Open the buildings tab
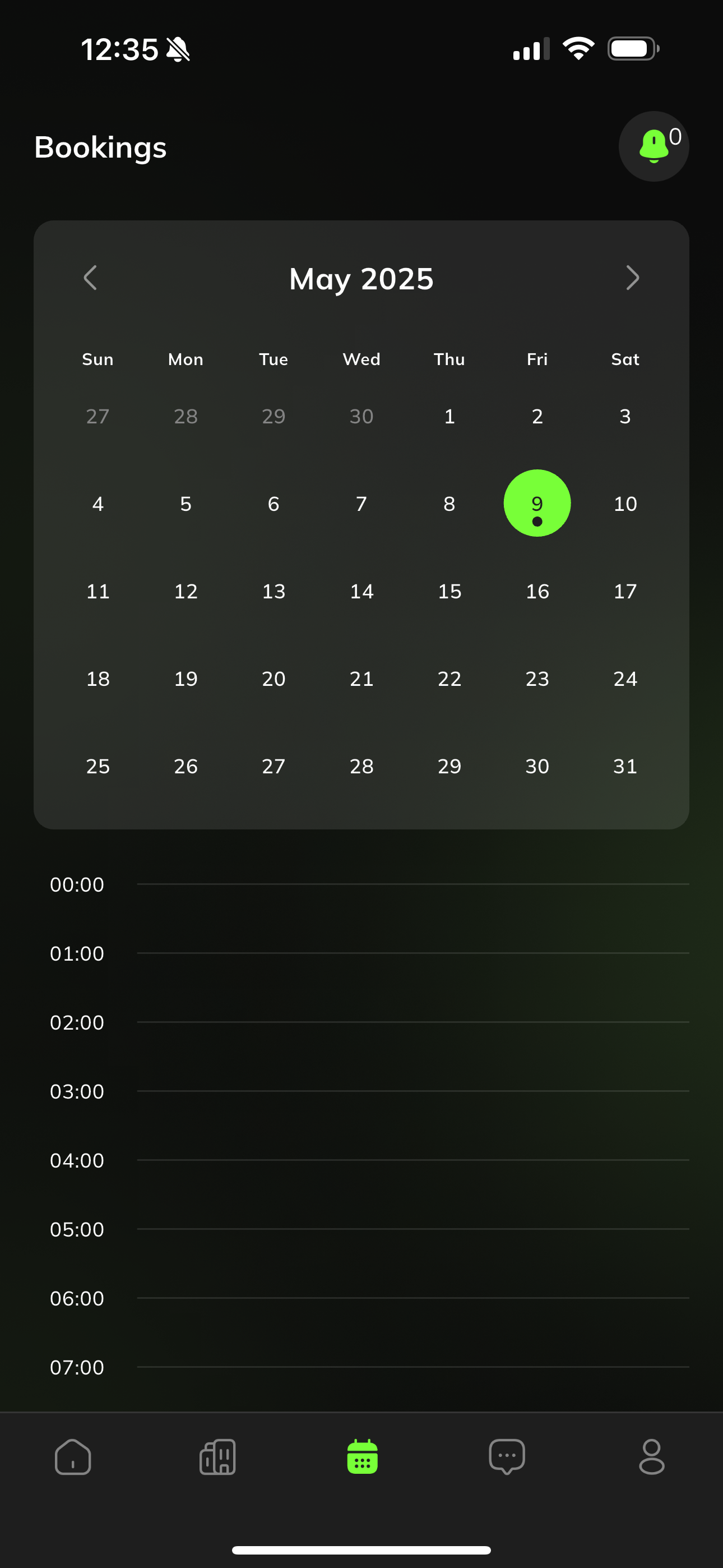Image resolution: width=723 pixels, height=1568 pixels. coord(217,1456)
